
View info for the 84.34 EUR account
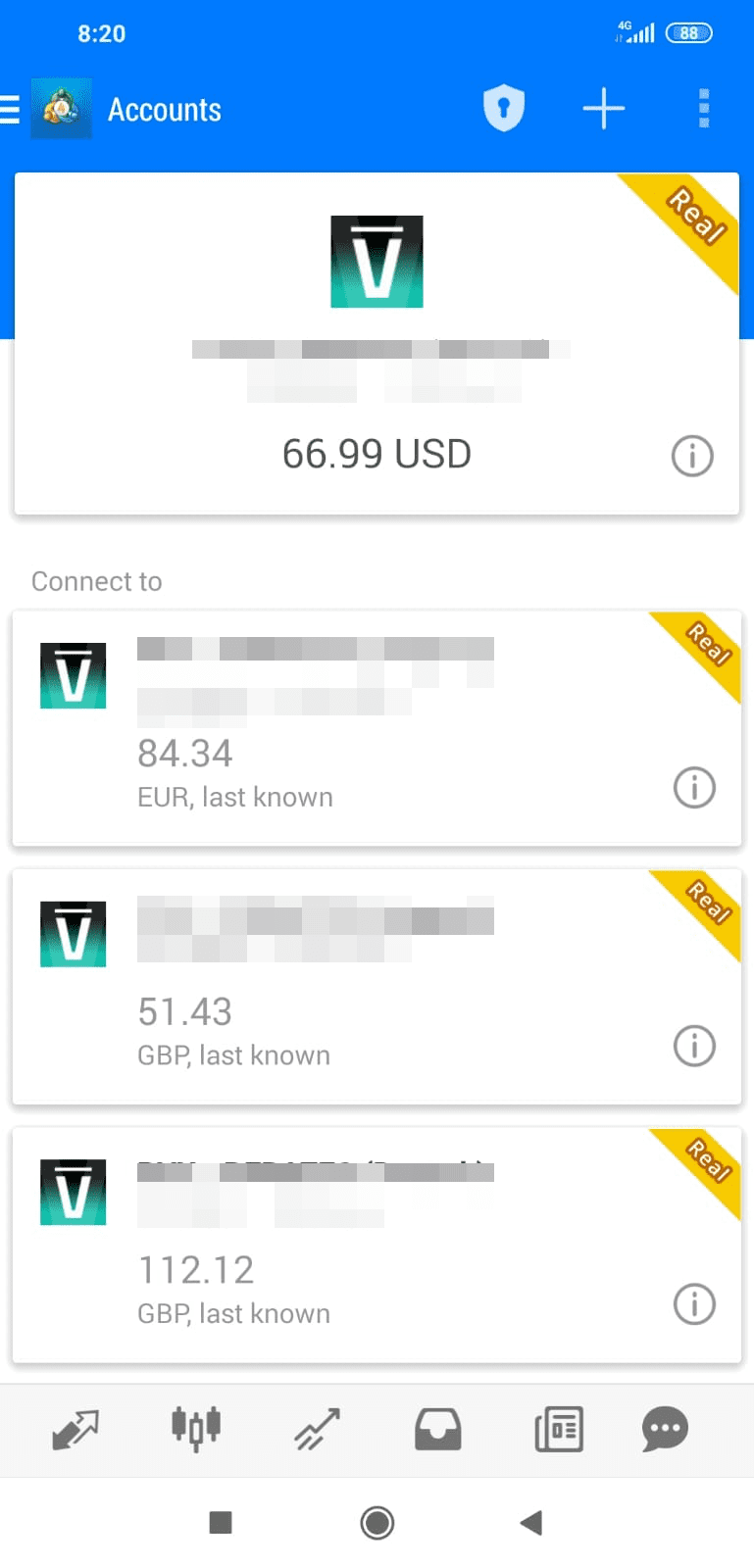[x=694, y=787]
